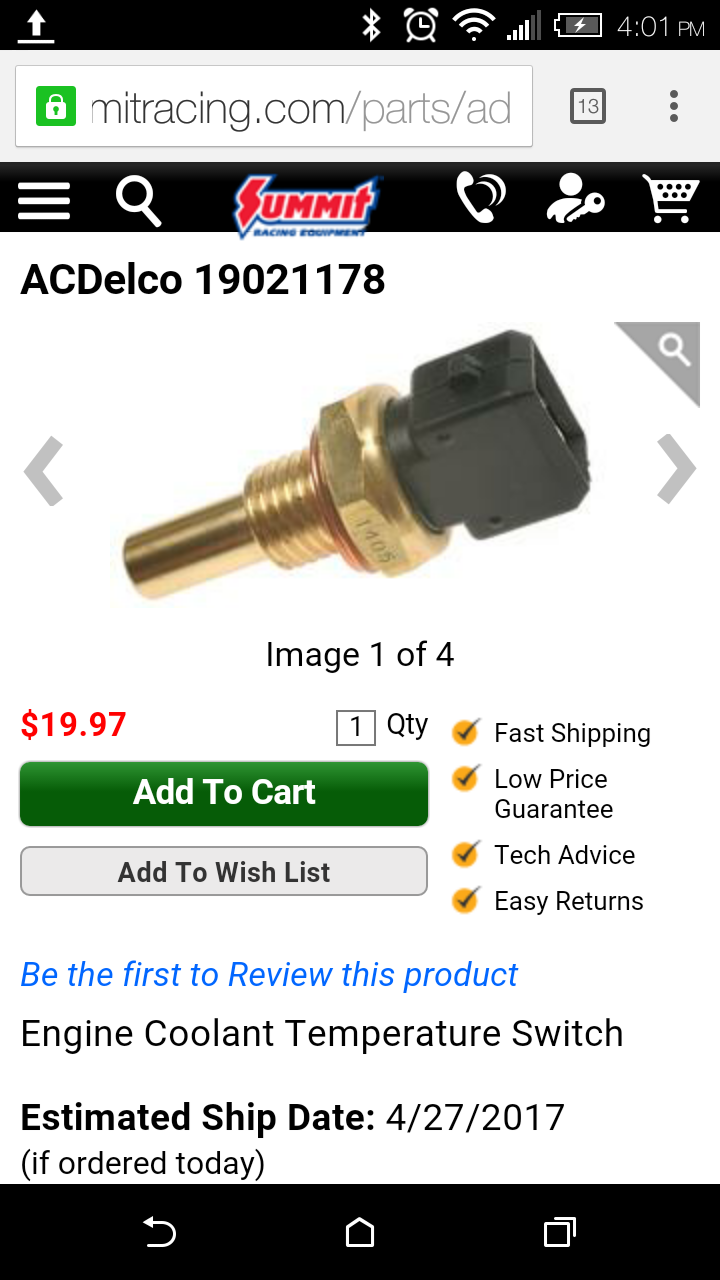Show the previous product image

[x=44, y=470]
